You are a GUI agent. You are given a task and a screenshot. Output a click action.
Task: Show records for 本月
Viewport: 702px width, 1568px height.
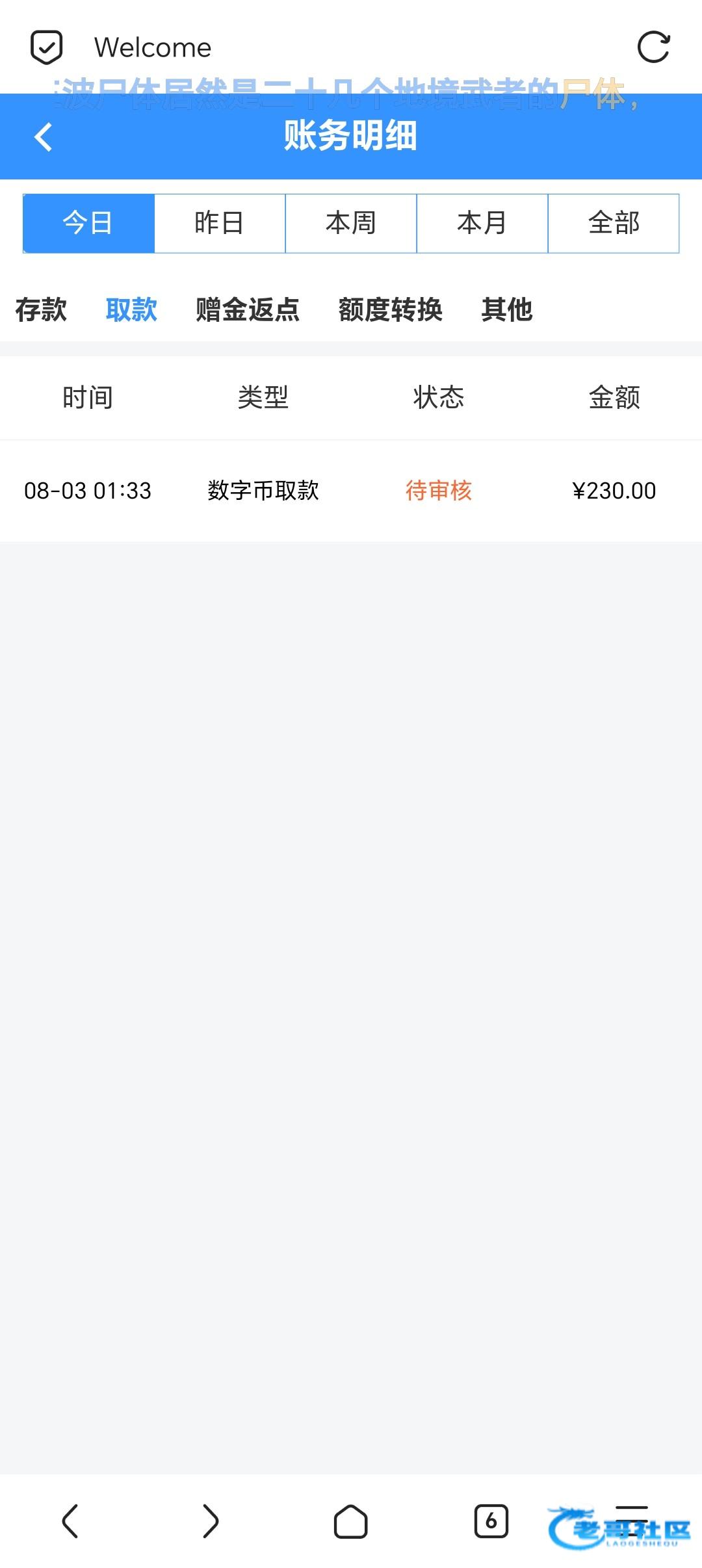pyautogui.click(x=482, y=223)
